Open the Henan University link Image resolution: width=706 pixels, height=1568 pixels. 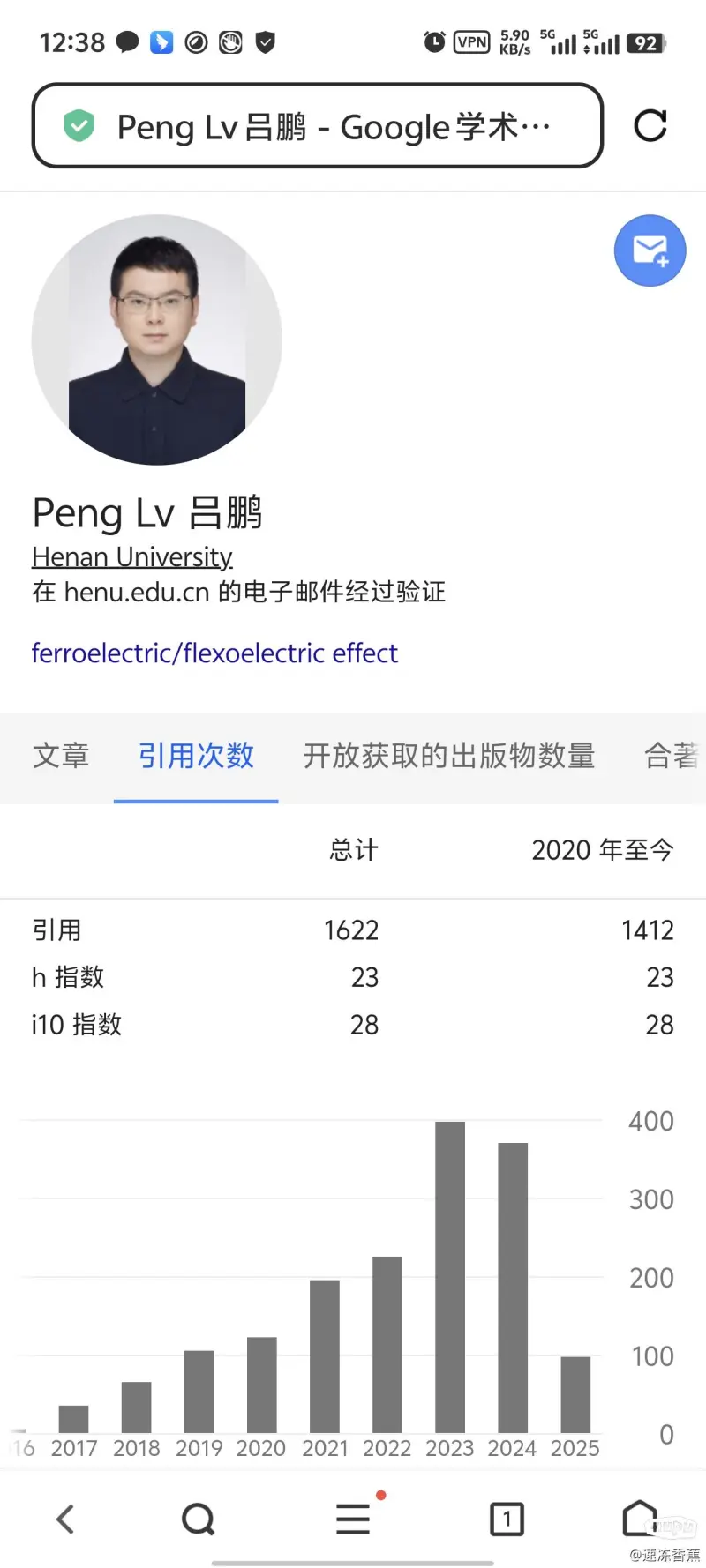[132, 556]
